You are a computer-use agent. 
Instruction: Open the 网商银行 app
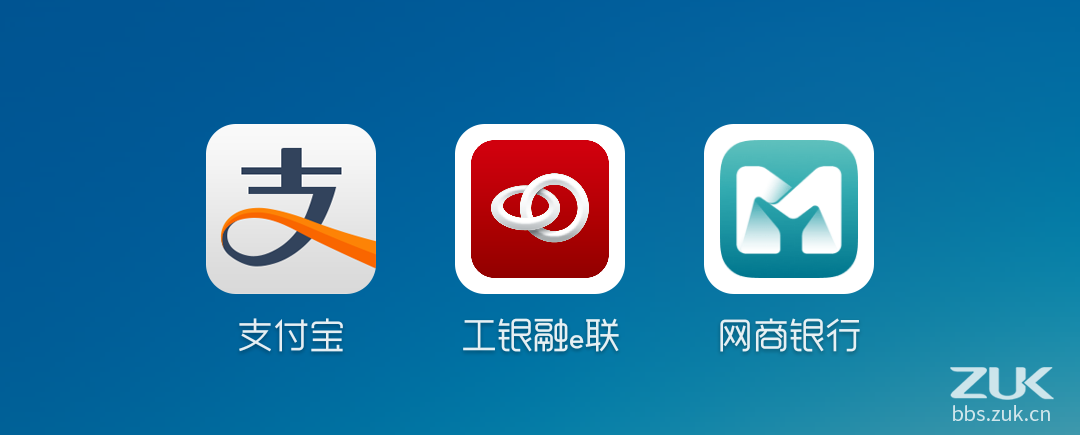[789, 209]
